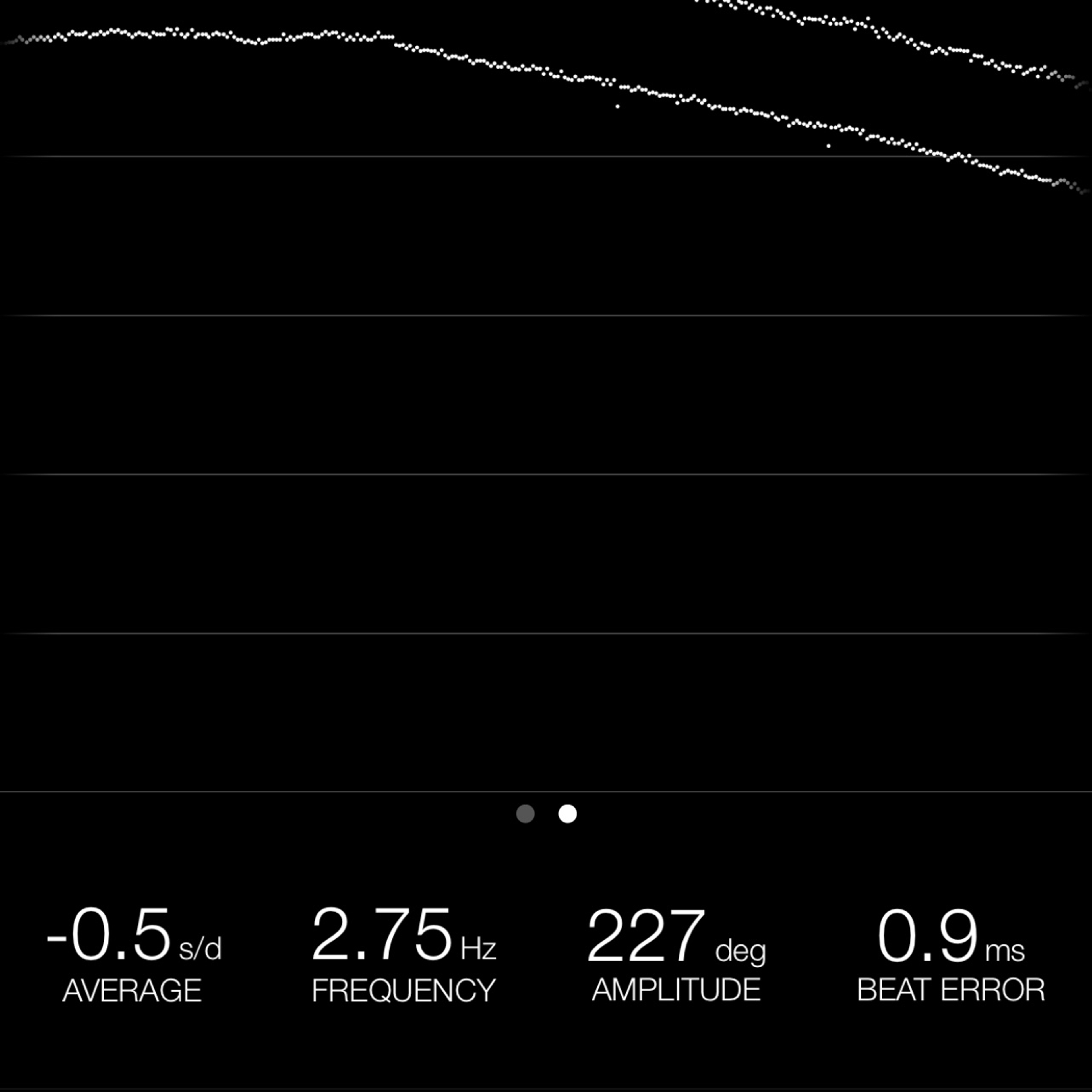Select the highlighted second page indicator dot
This screenshot has width=1092, height=1092.
coord(568,814)
